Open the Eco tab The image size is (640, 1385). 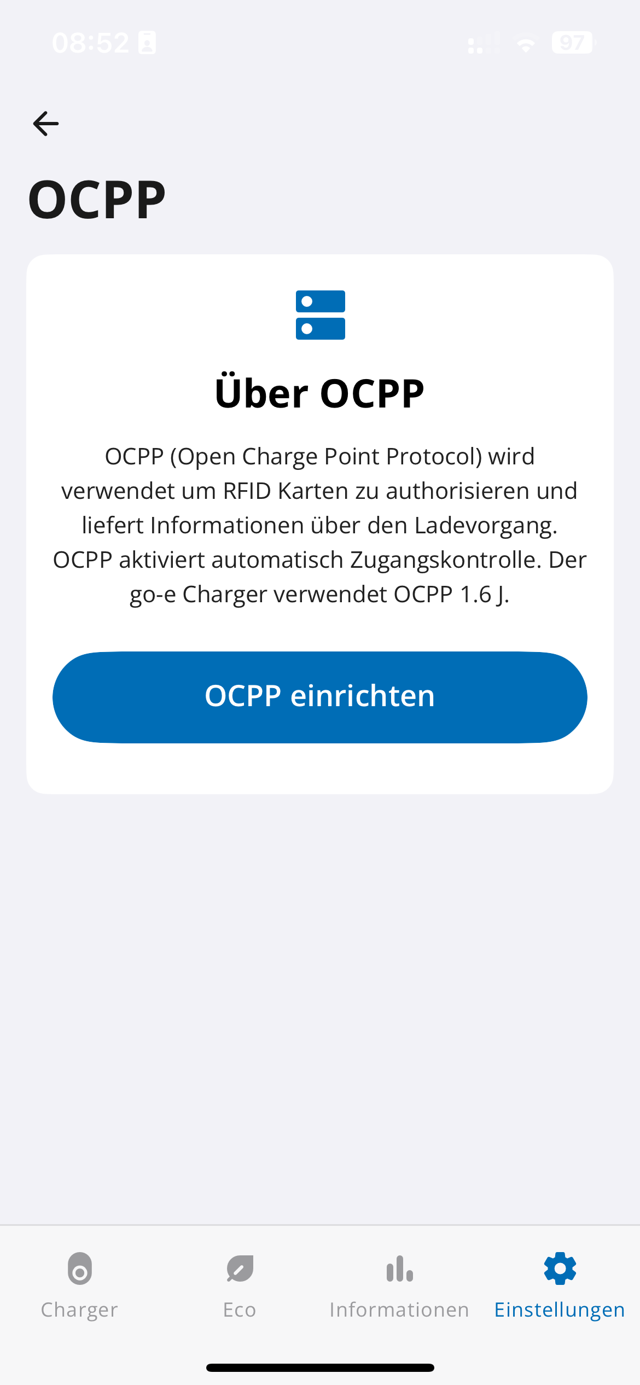click(239, 1286)
